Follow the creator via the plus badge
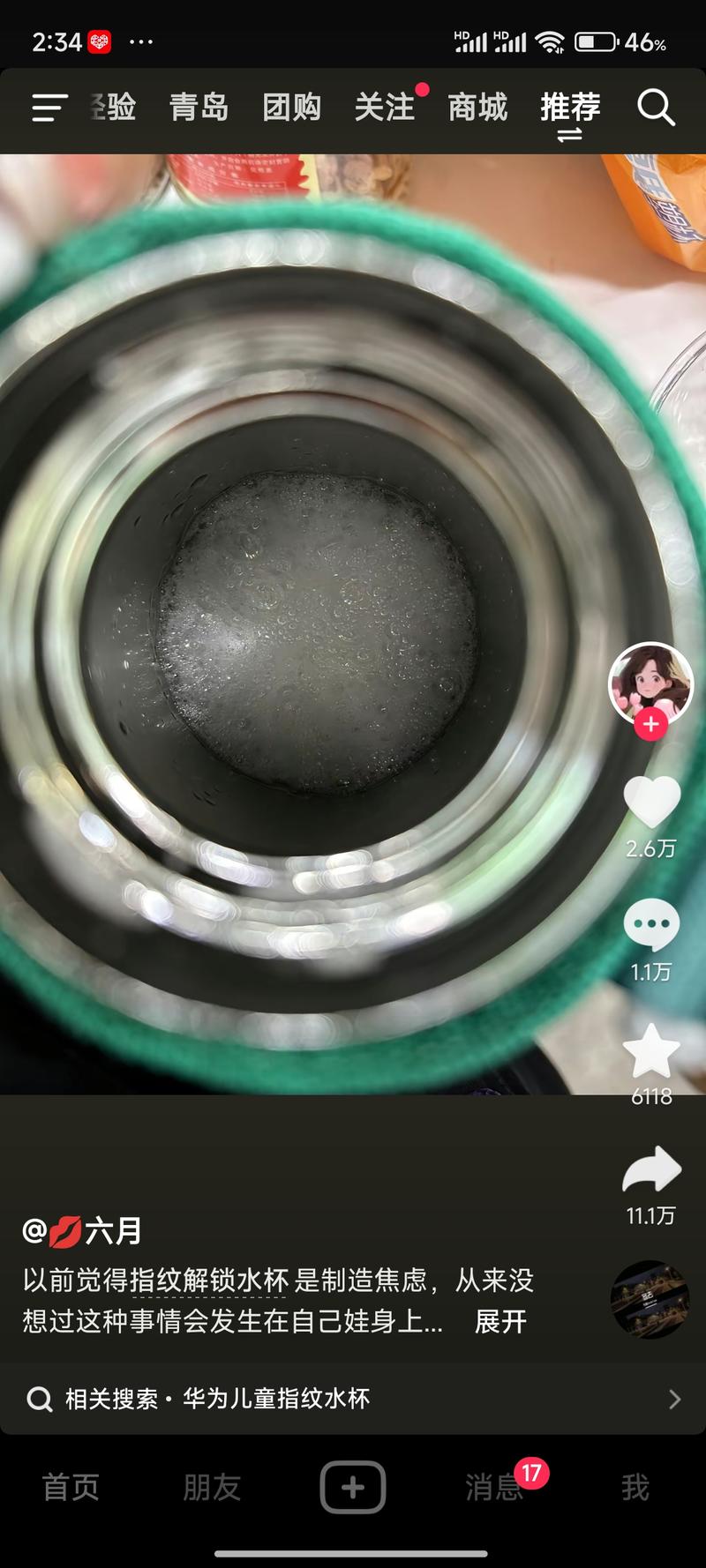 [x=650, y=724]
